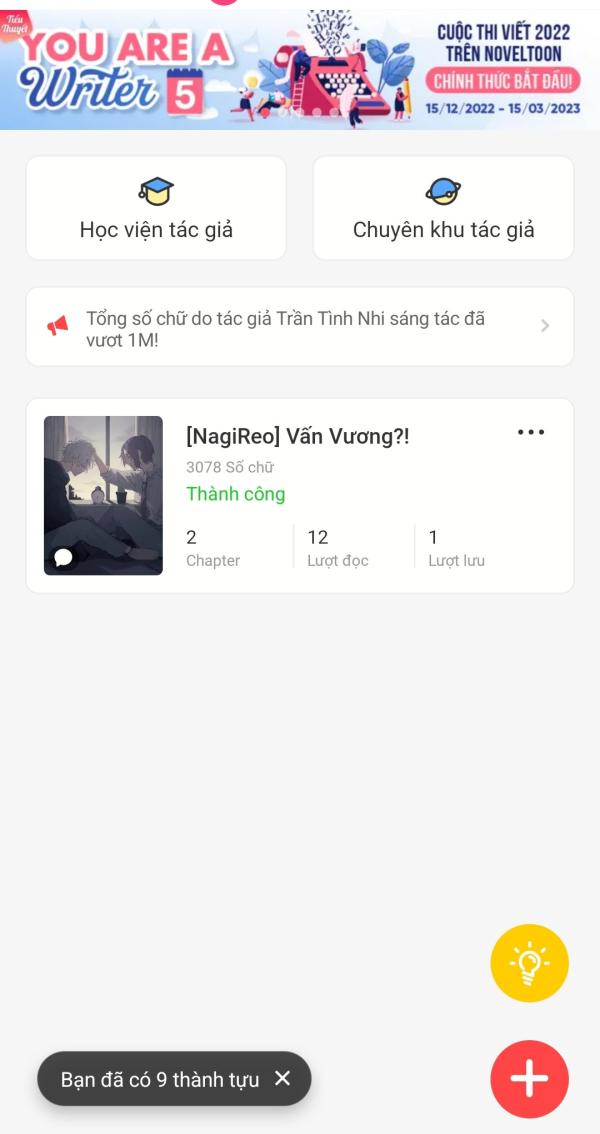Open Chuyên khu tác giả
Screen dimensions: 600x1134
click(x=443, y=208)
